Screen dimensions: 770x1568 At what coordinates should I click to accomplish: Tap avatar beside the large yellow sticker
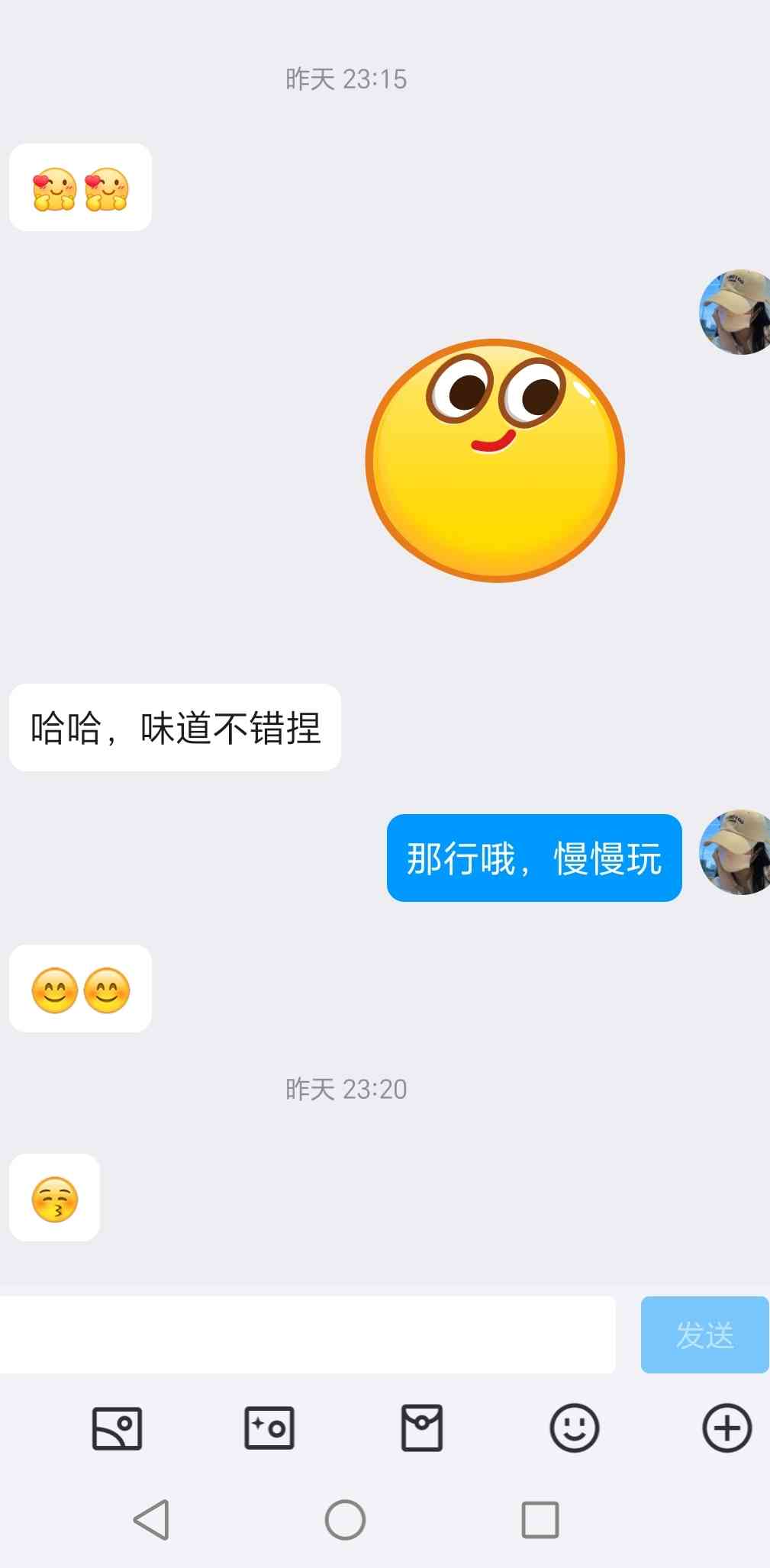(x=735, y=312)
